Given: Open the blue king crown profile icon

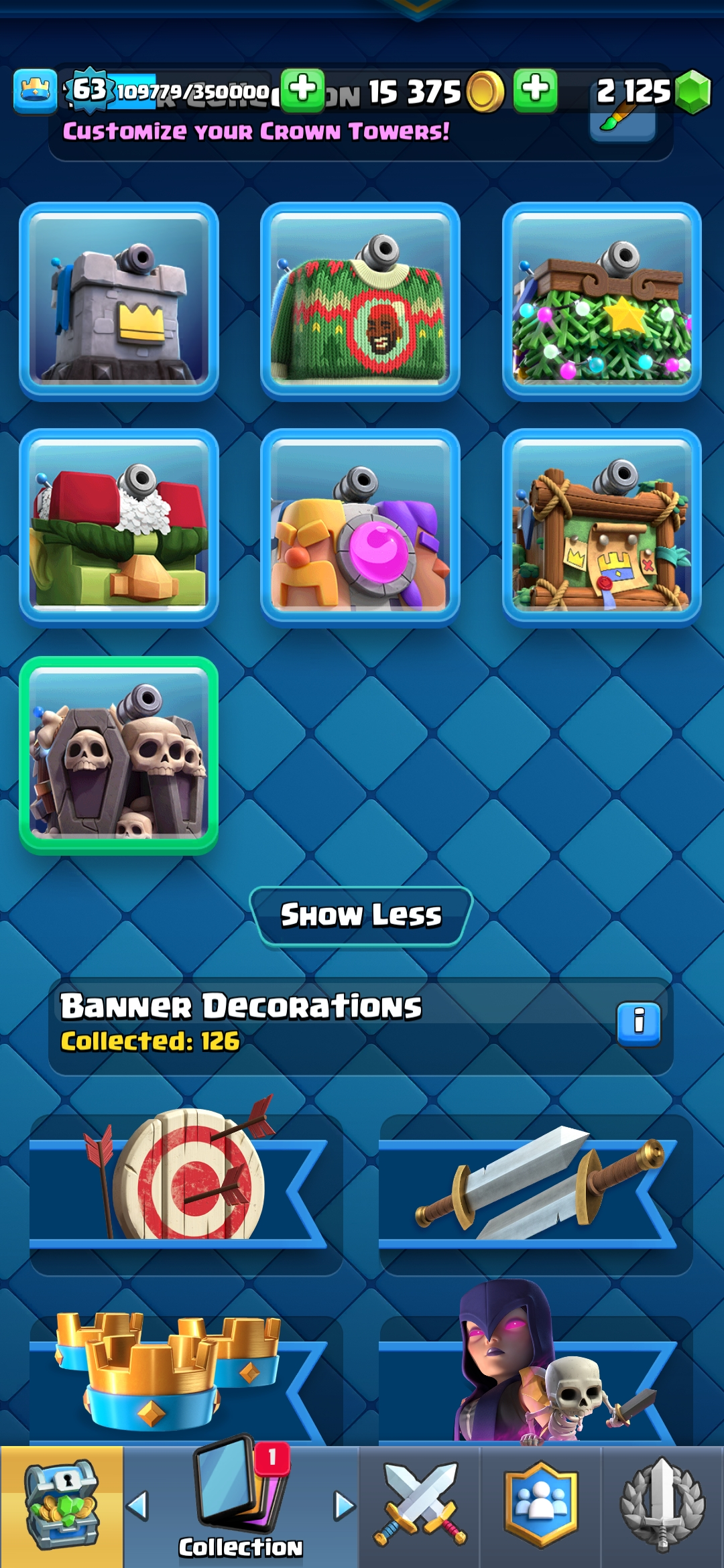Looking at the screenshot, I should tap(35, 90).
